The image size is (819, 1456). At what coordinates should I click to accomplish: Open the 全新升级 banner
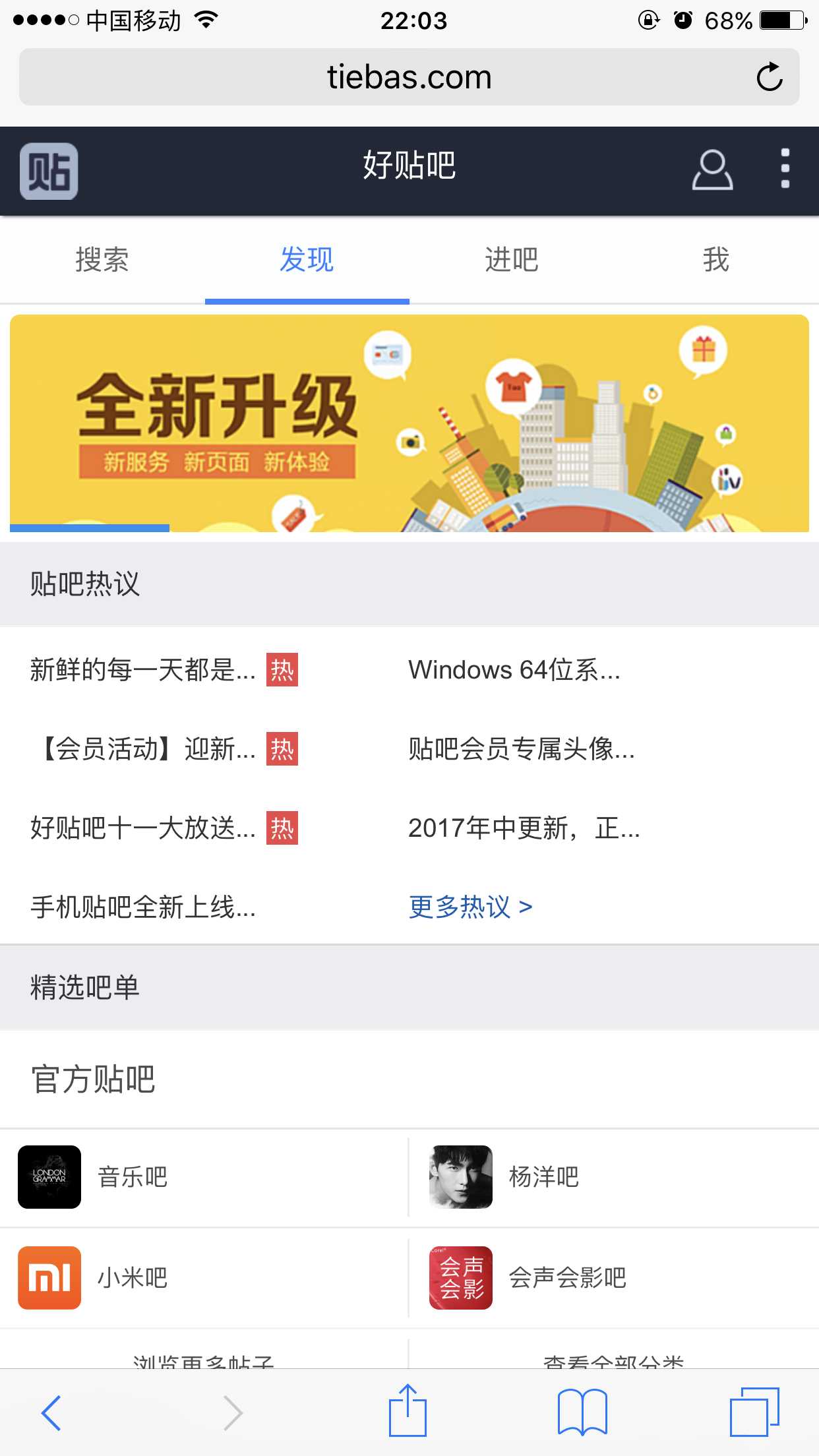(x=409, y=423)
